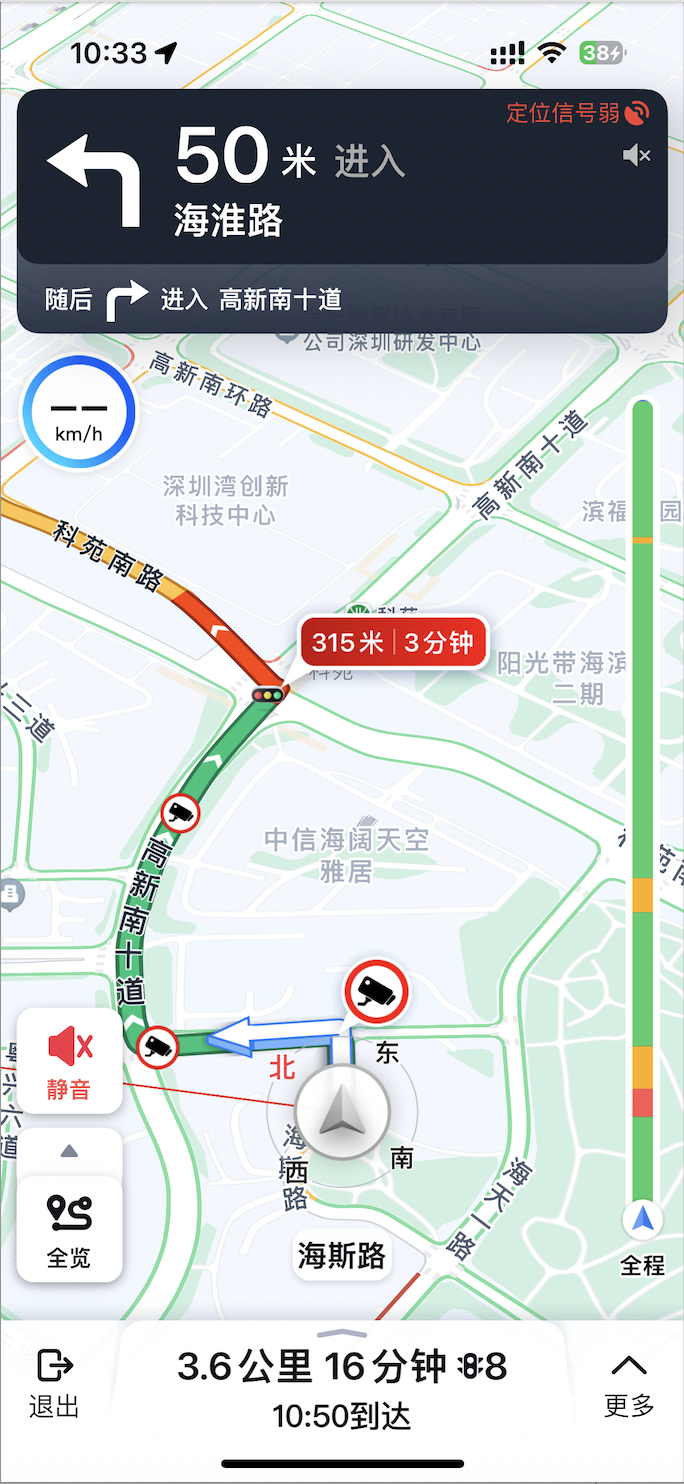
Task: Open the 更多 options
Action: [x=629, y=1383]
